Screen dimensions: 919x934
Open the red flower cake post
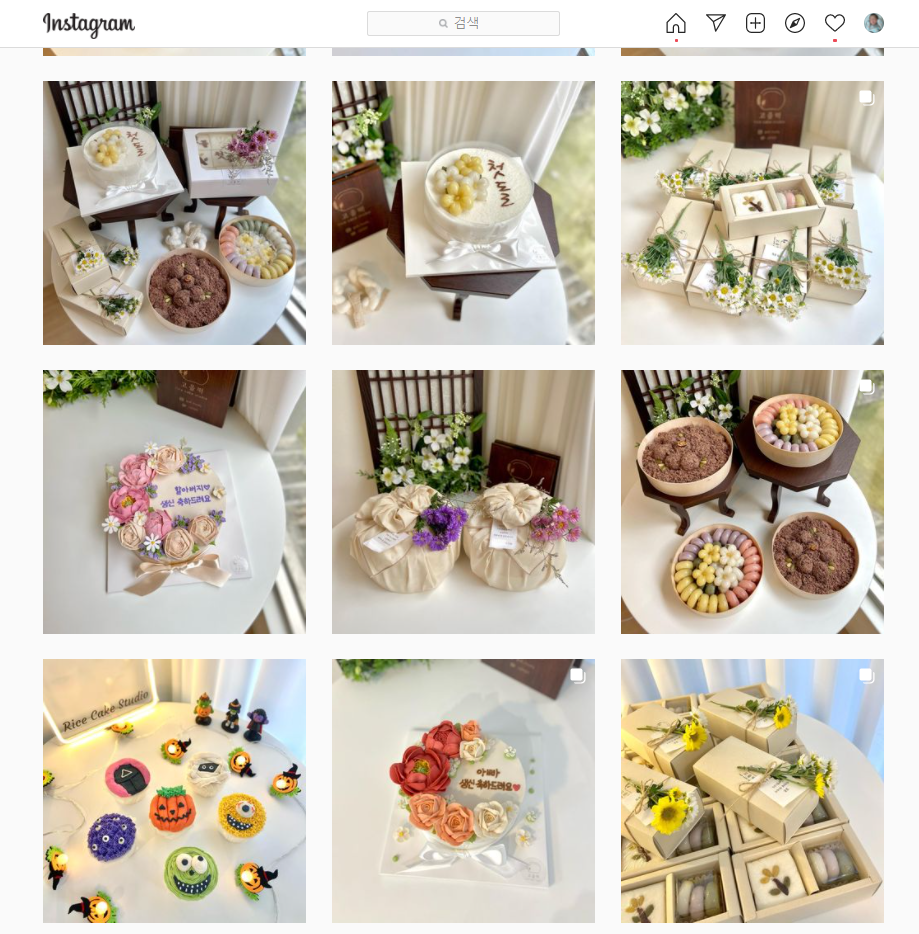[463, 791]
